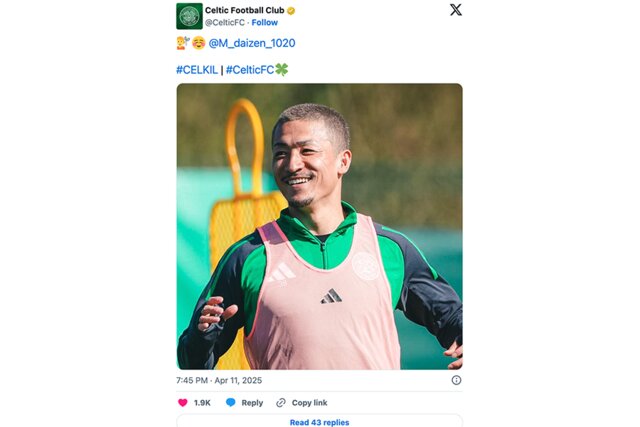Open the #CelticFC hashtag
Viewport: 640px width, 427px height.
256,69
